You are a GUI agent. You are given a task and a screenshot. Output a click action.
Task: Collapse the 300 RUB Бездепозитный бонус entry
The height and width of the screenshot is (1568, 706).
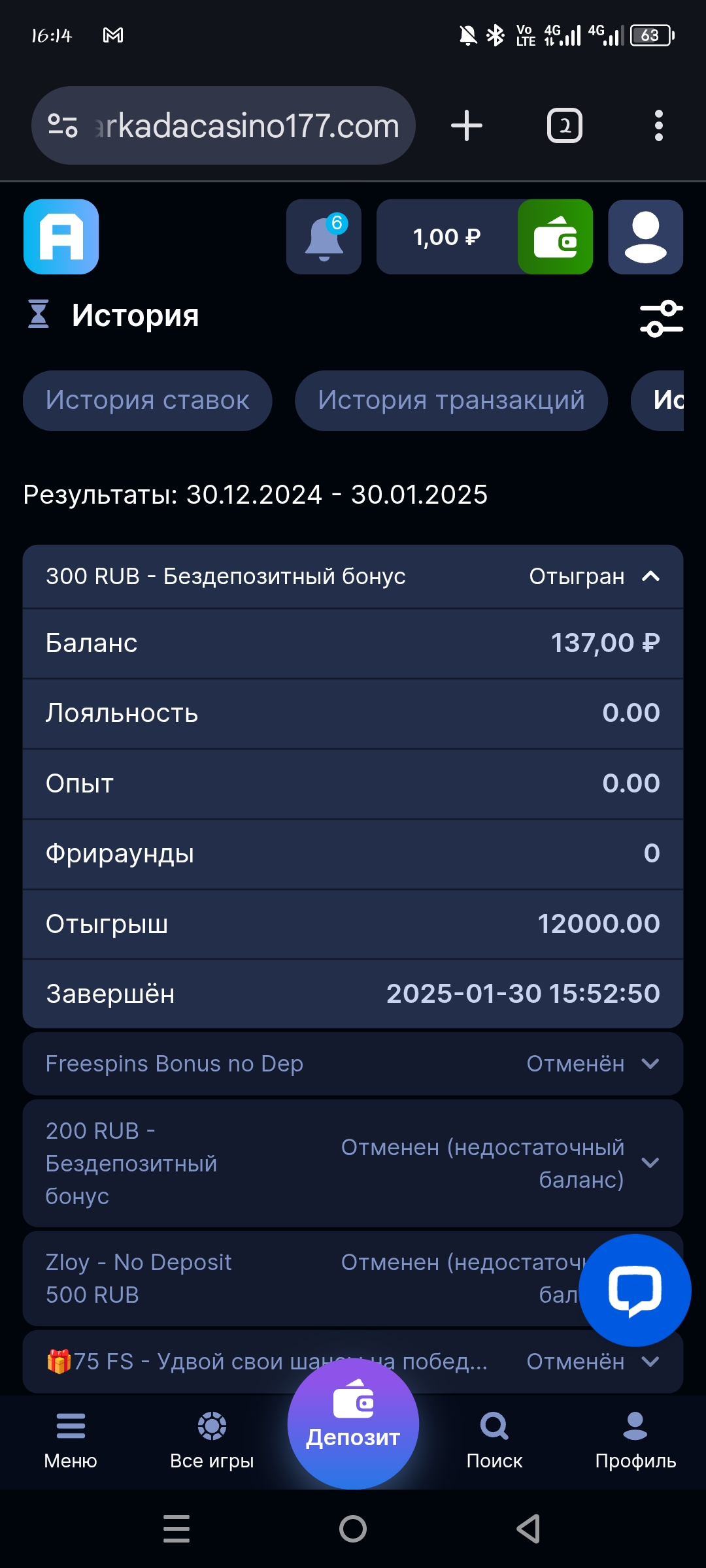point(650,576)
